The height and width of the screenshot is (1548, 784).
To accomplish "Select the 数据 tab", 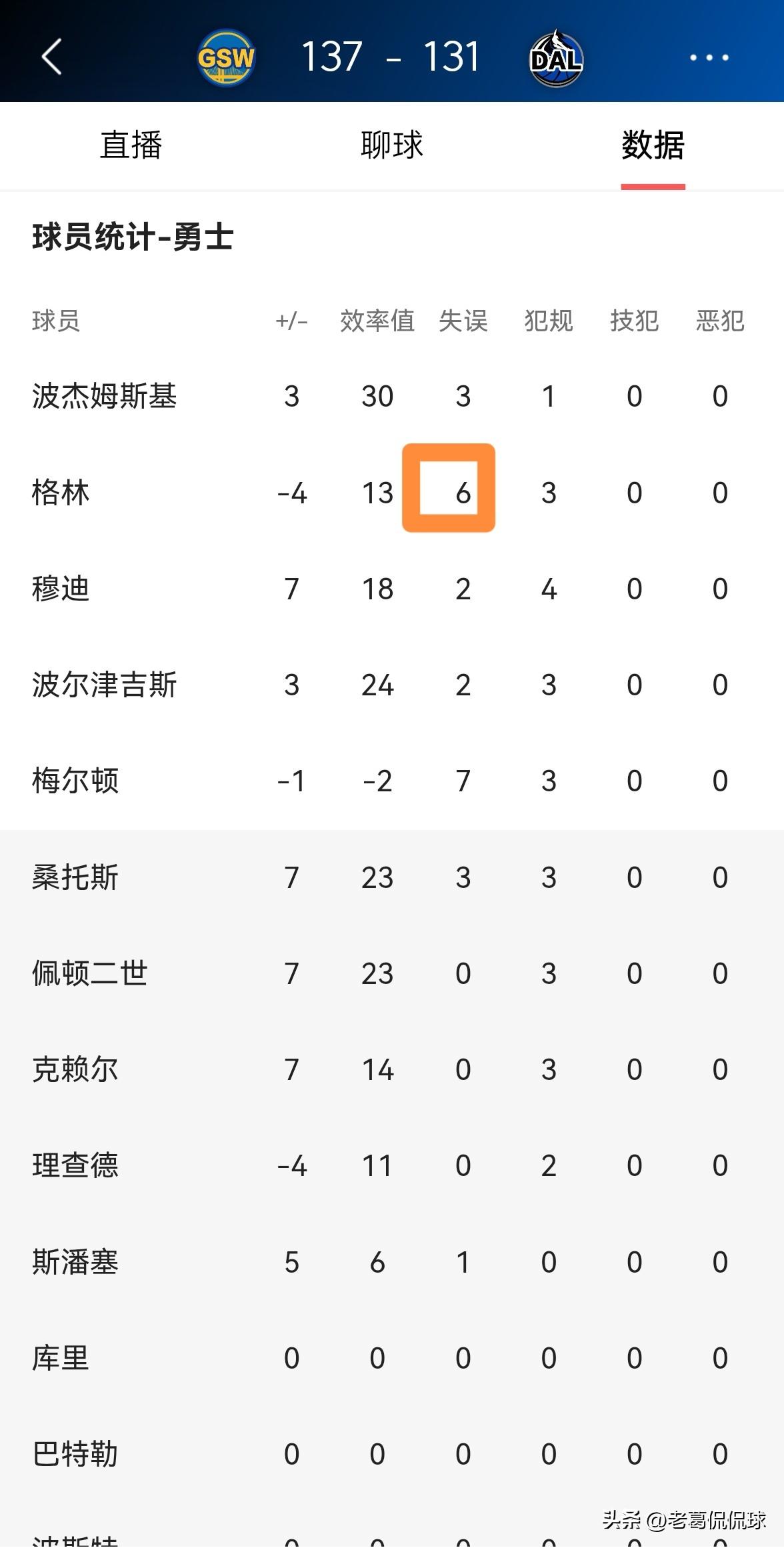I will click(x=653, y=145).
